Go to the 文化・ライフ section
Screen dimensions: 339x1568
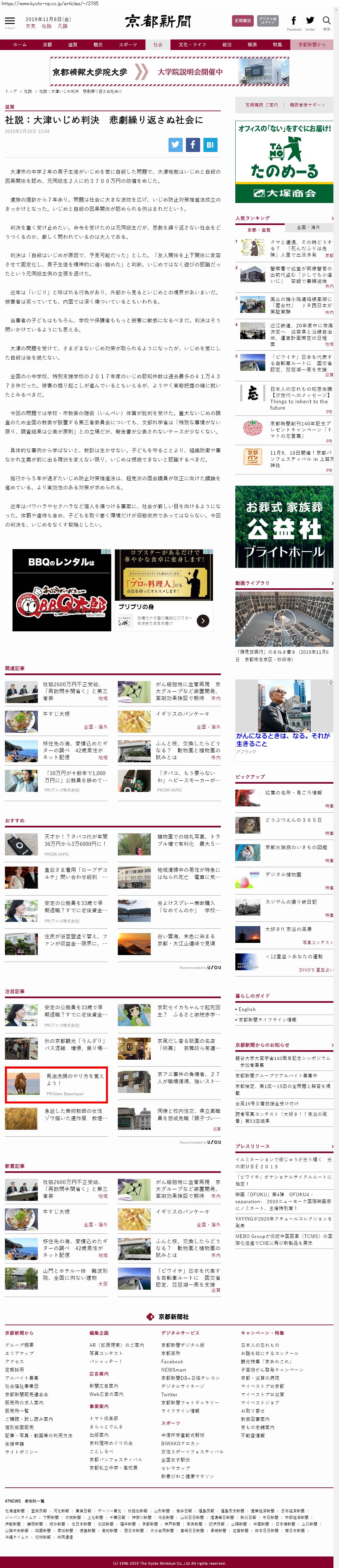(x=192, y=44)
